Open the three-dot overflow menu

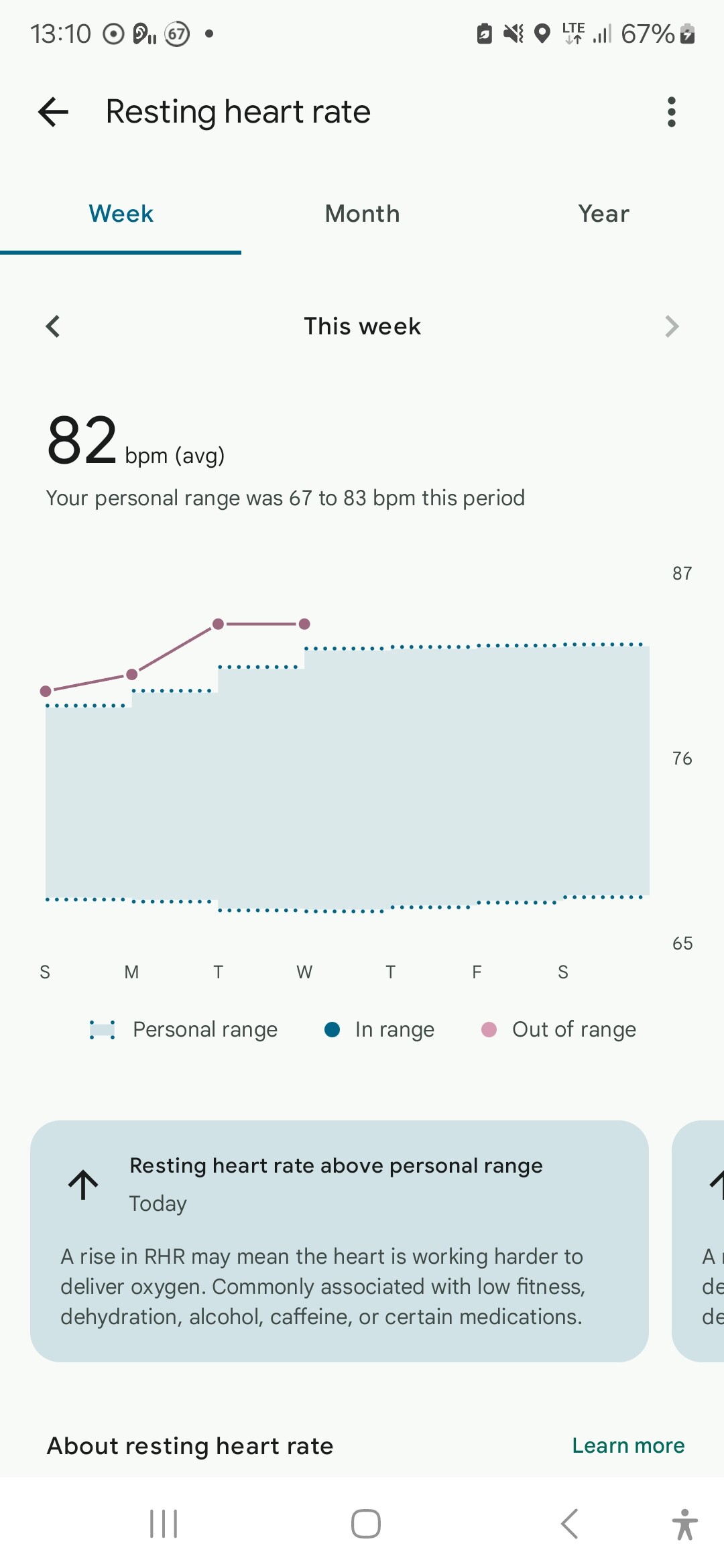click(x=671, y=112)
